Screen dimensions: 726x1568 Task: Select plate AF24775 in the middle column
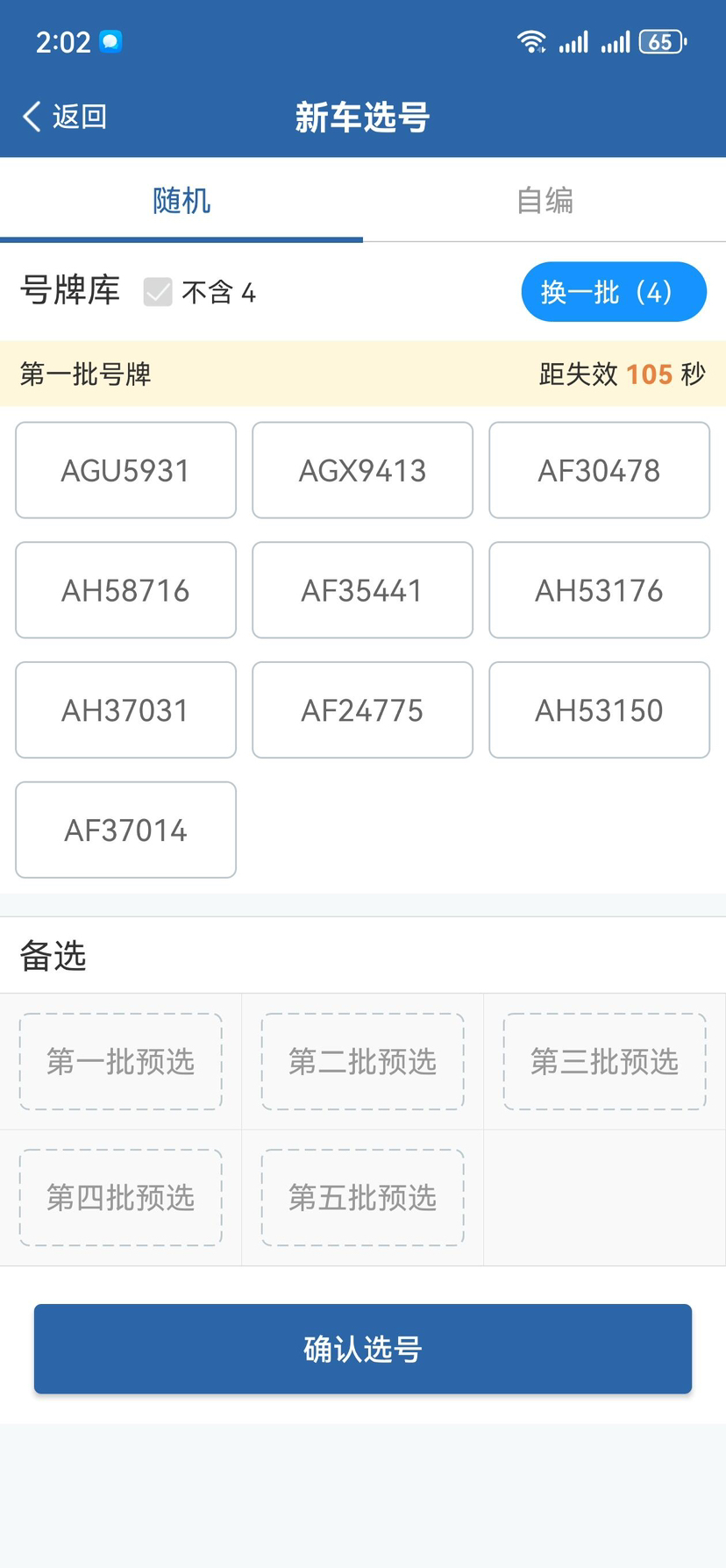(362, 709)
